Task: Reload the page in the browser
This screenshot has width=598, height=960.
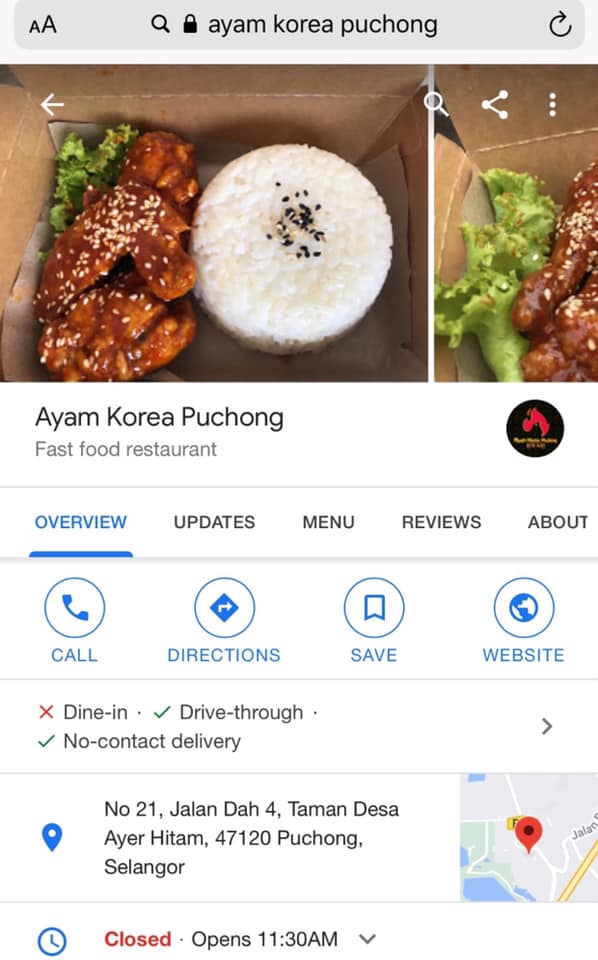Action: coord(559,25)
